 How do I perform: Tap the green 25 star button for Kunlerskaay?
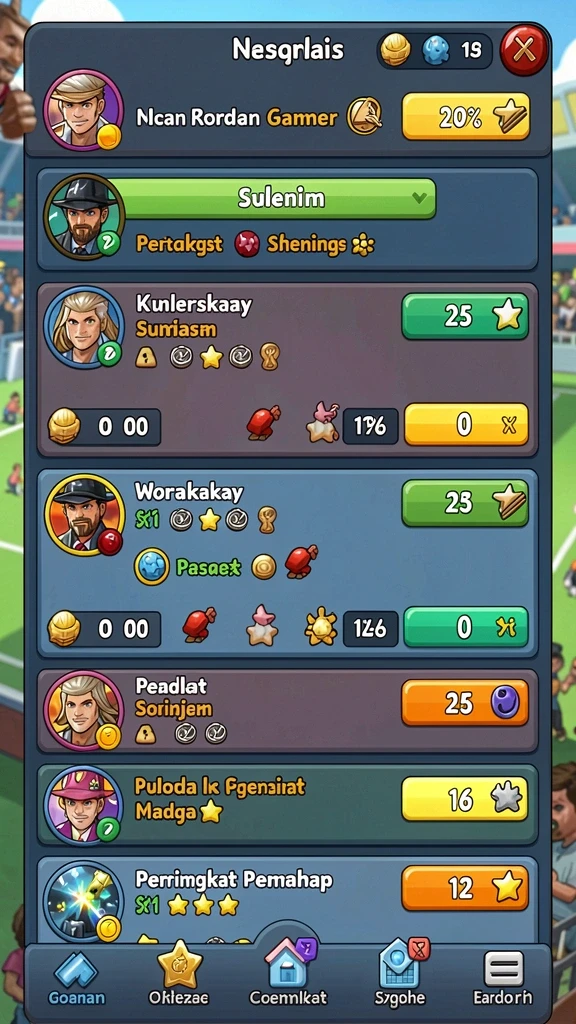click(465, 316)
